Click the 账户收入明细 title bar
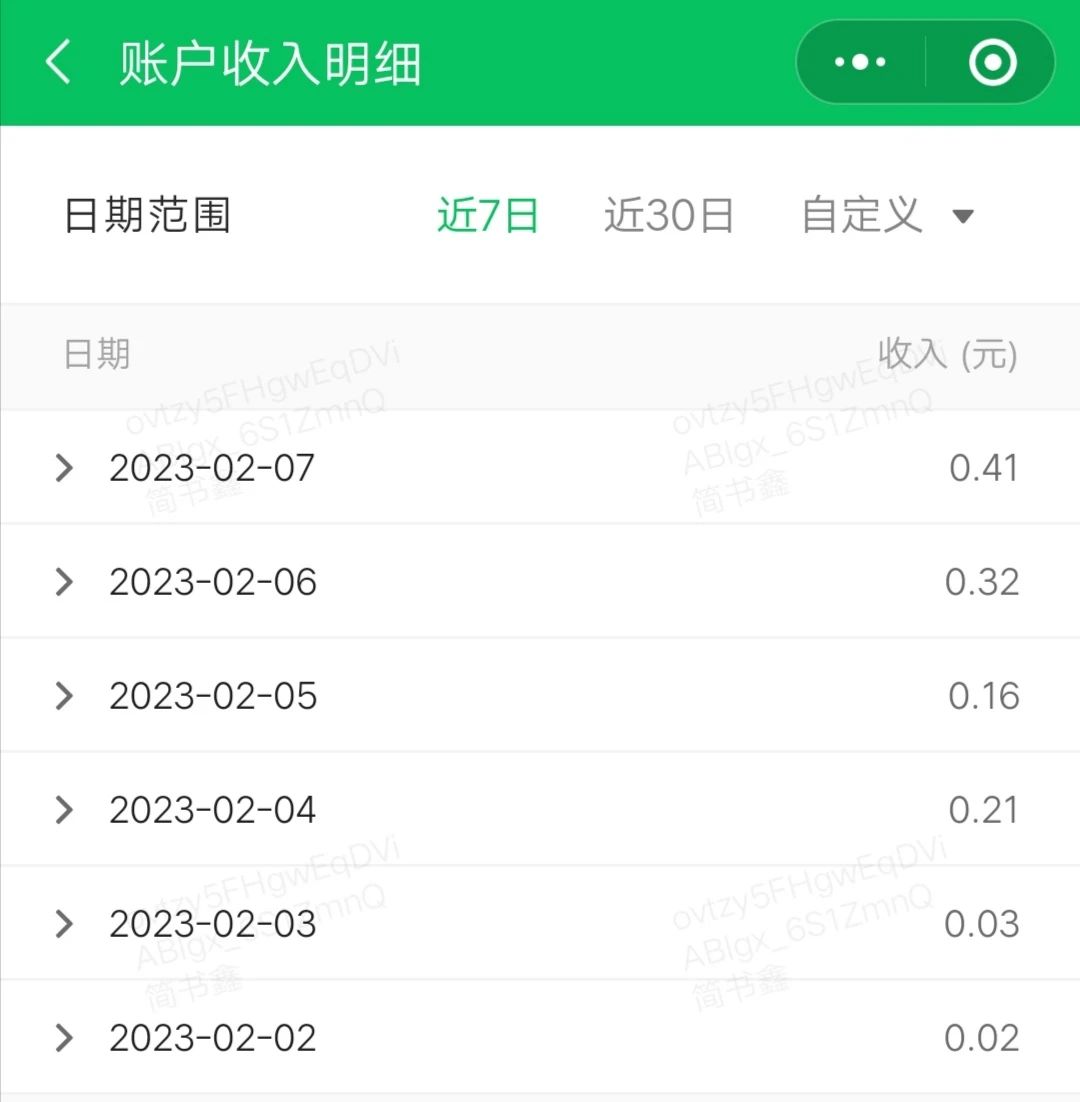This screenshot has height=1102, width=1080. tap(271, 62)
